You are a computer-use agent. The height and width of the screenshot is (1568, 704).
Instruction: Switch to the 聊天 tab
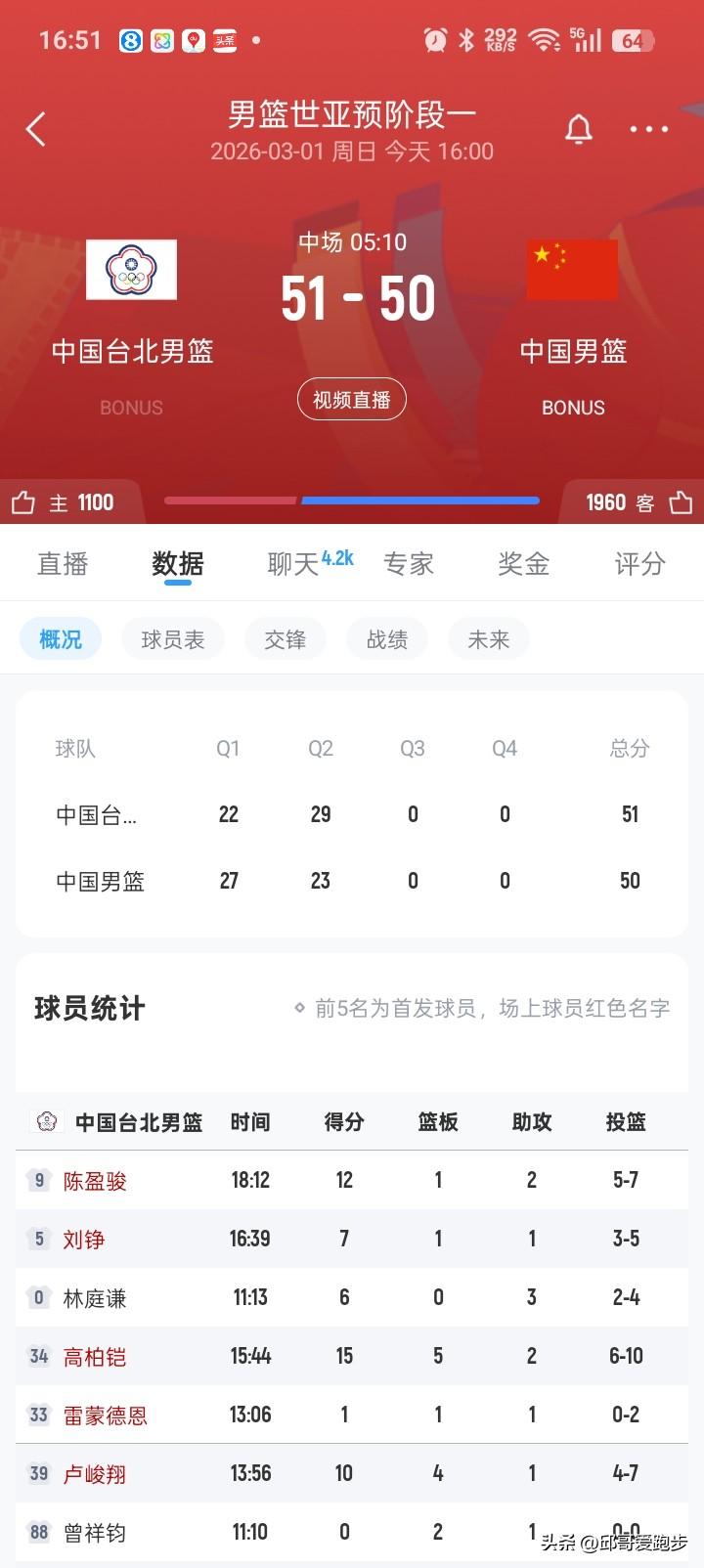pos(288,564)
